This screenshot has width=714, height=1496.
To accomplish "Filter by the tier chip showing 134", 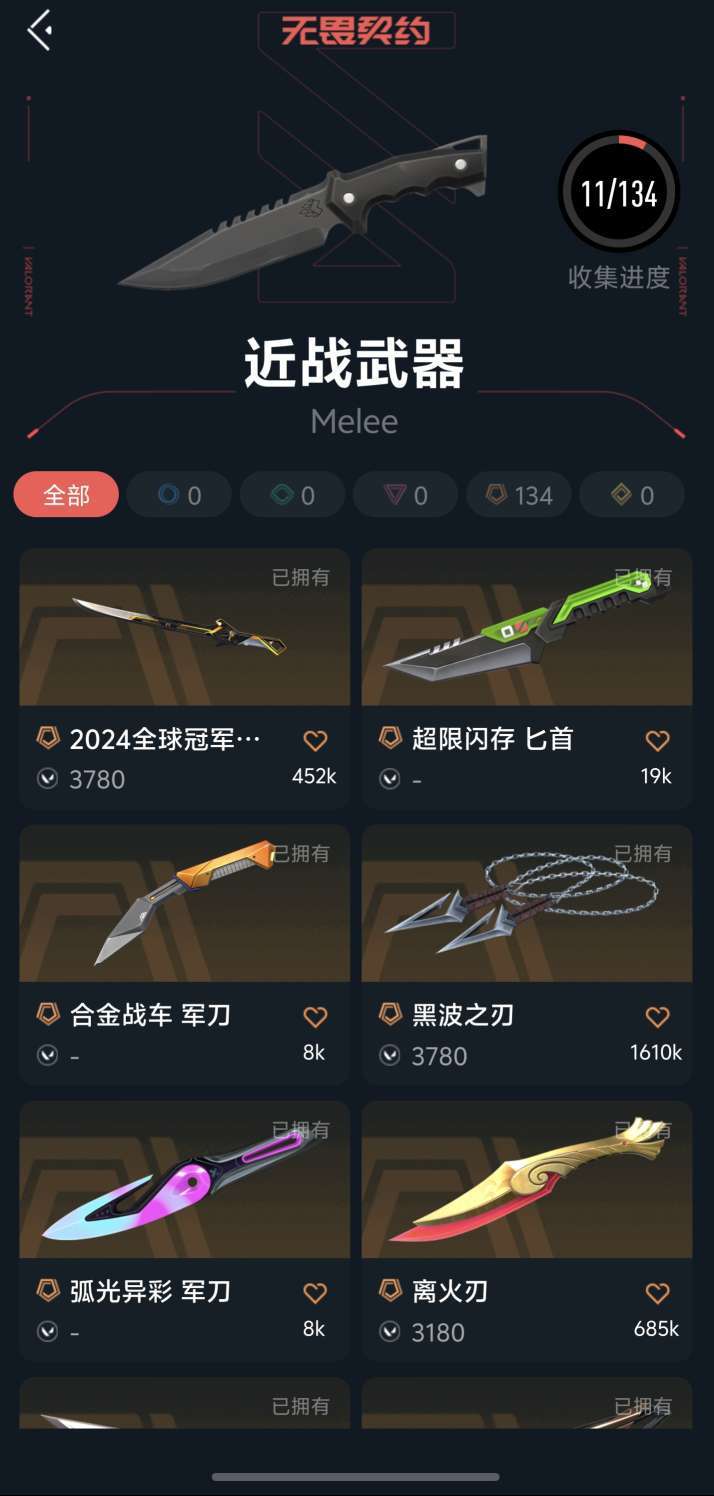I will (519, 495).
